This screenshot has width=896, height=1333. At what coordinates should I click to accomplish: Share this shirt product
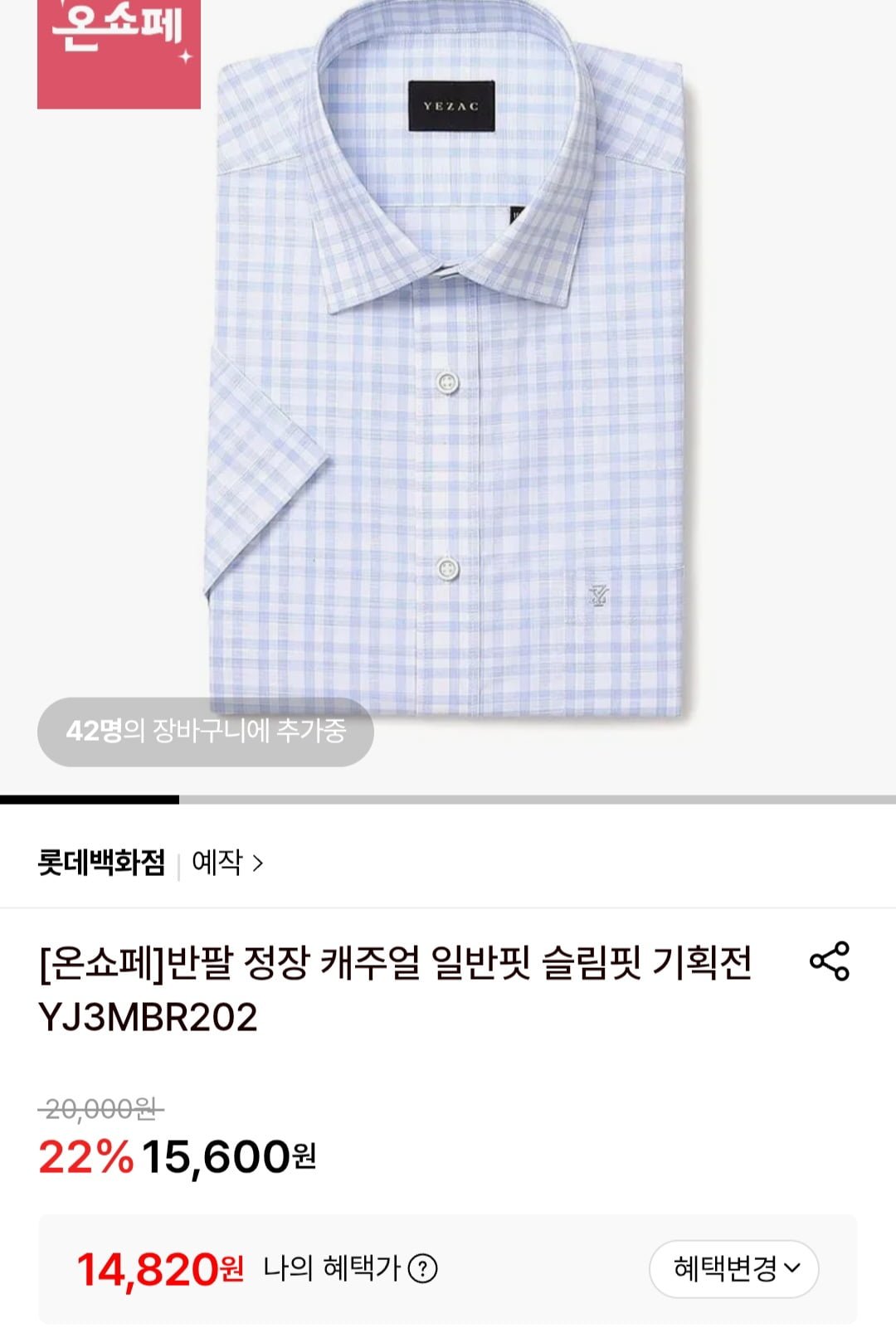(829, 961)
